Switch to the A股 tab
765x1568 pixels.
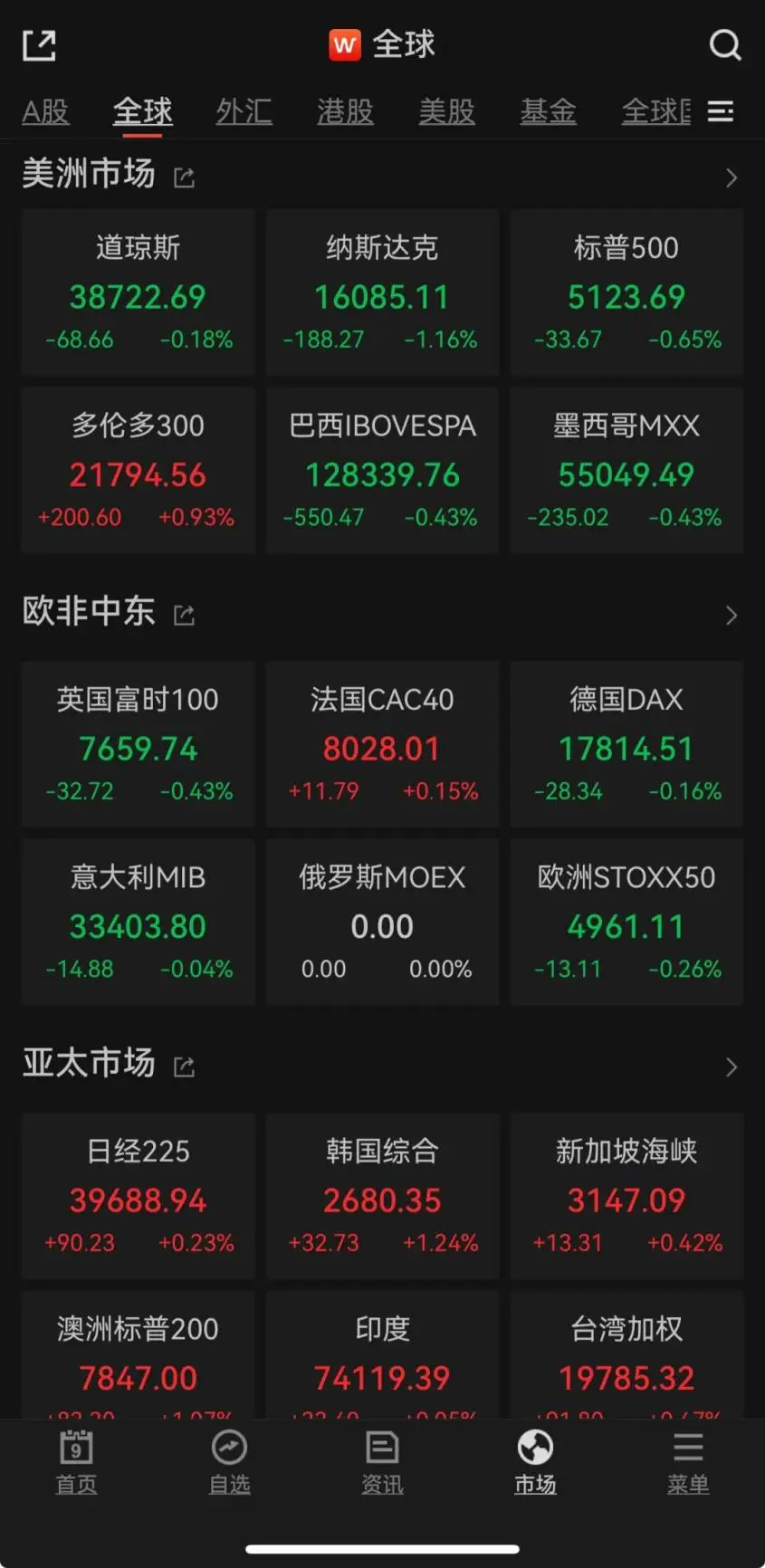click(x=45, y=111)
